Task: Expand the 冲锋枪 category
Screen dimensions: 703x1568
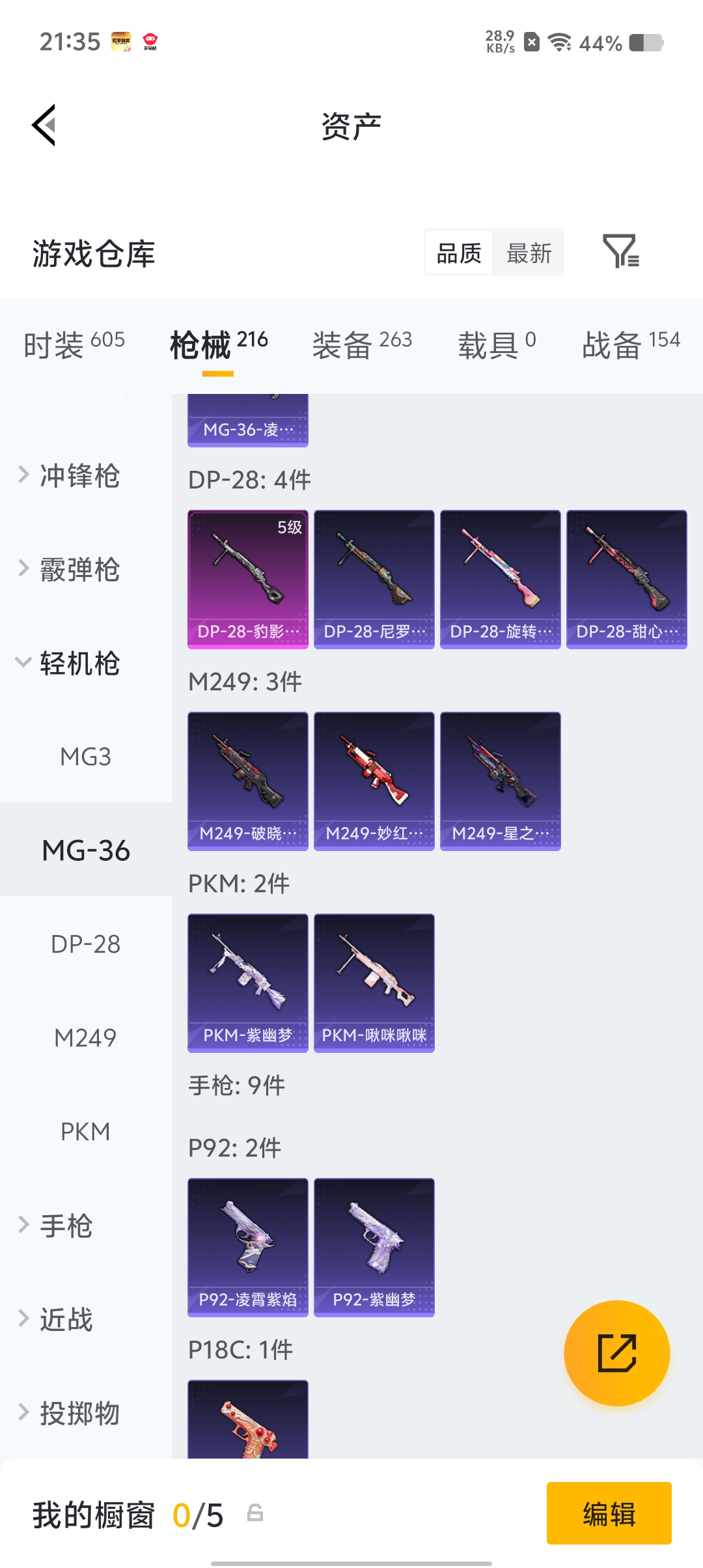Action: click(79, 475)
